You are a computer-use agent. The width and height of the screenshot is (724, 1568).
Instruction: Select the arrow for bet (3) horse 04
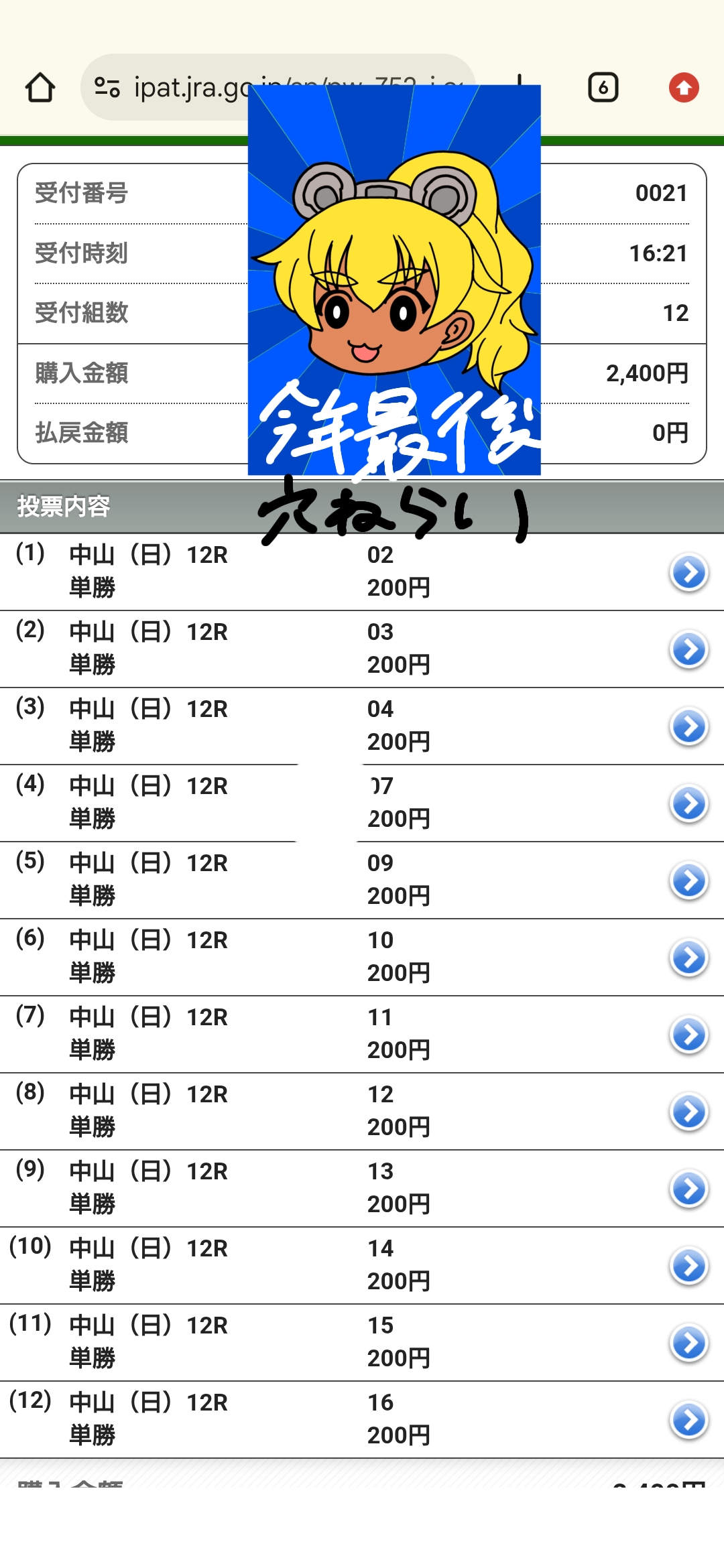[x=688, y=727]
